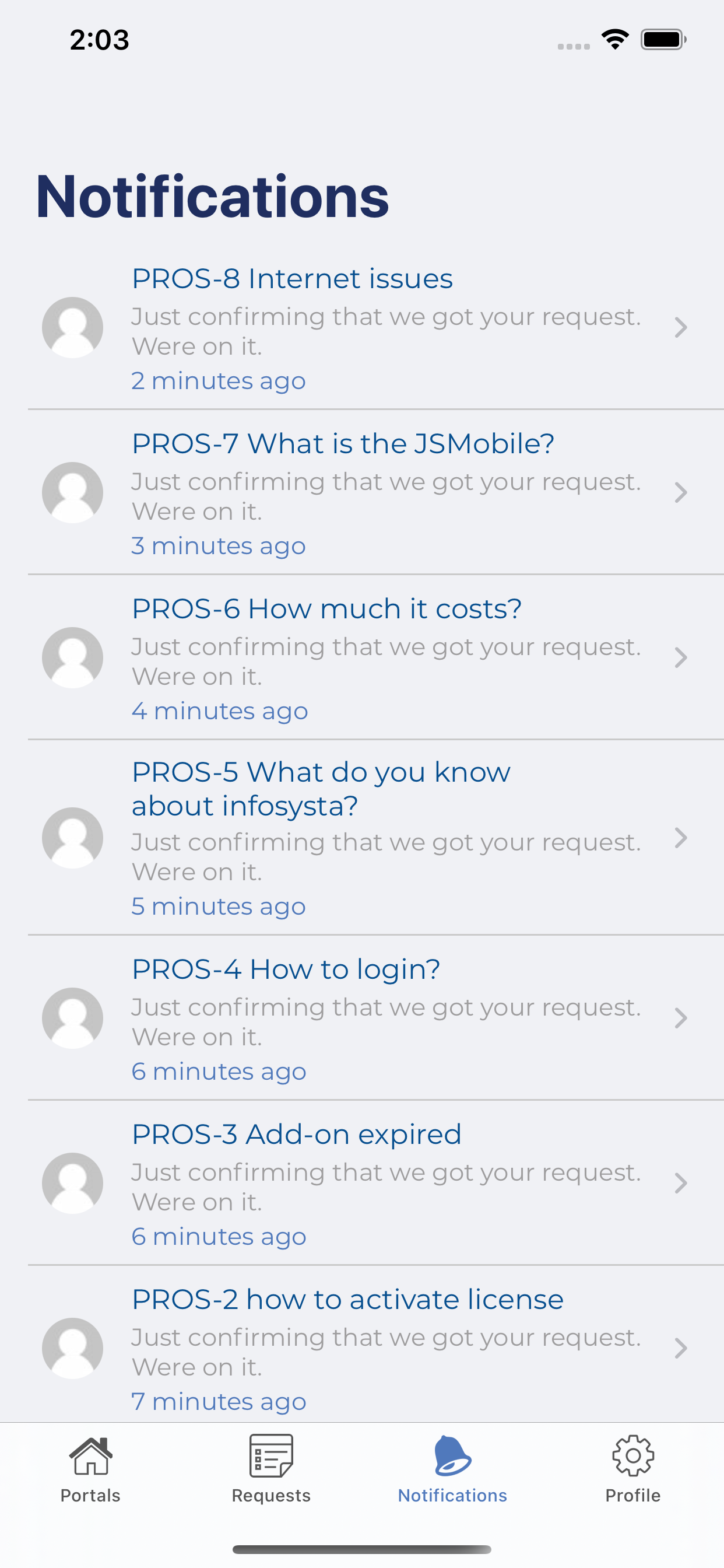Go to the Requests tab
This screenshot has height=1568, width=724.
click(271, 1469)
